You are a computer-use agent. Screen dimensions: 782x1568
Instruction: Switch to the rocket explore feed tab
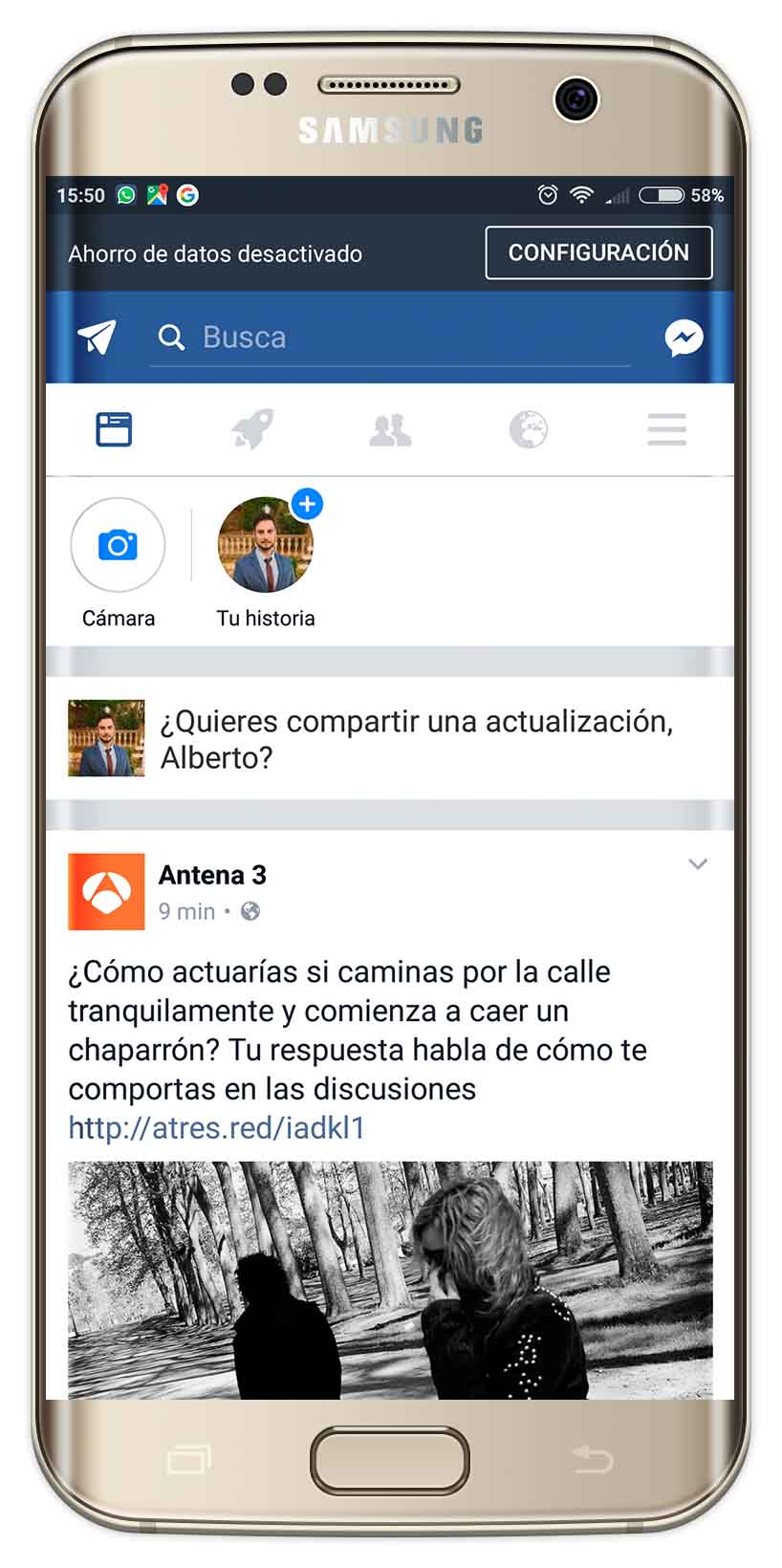(x=252, y=429)
